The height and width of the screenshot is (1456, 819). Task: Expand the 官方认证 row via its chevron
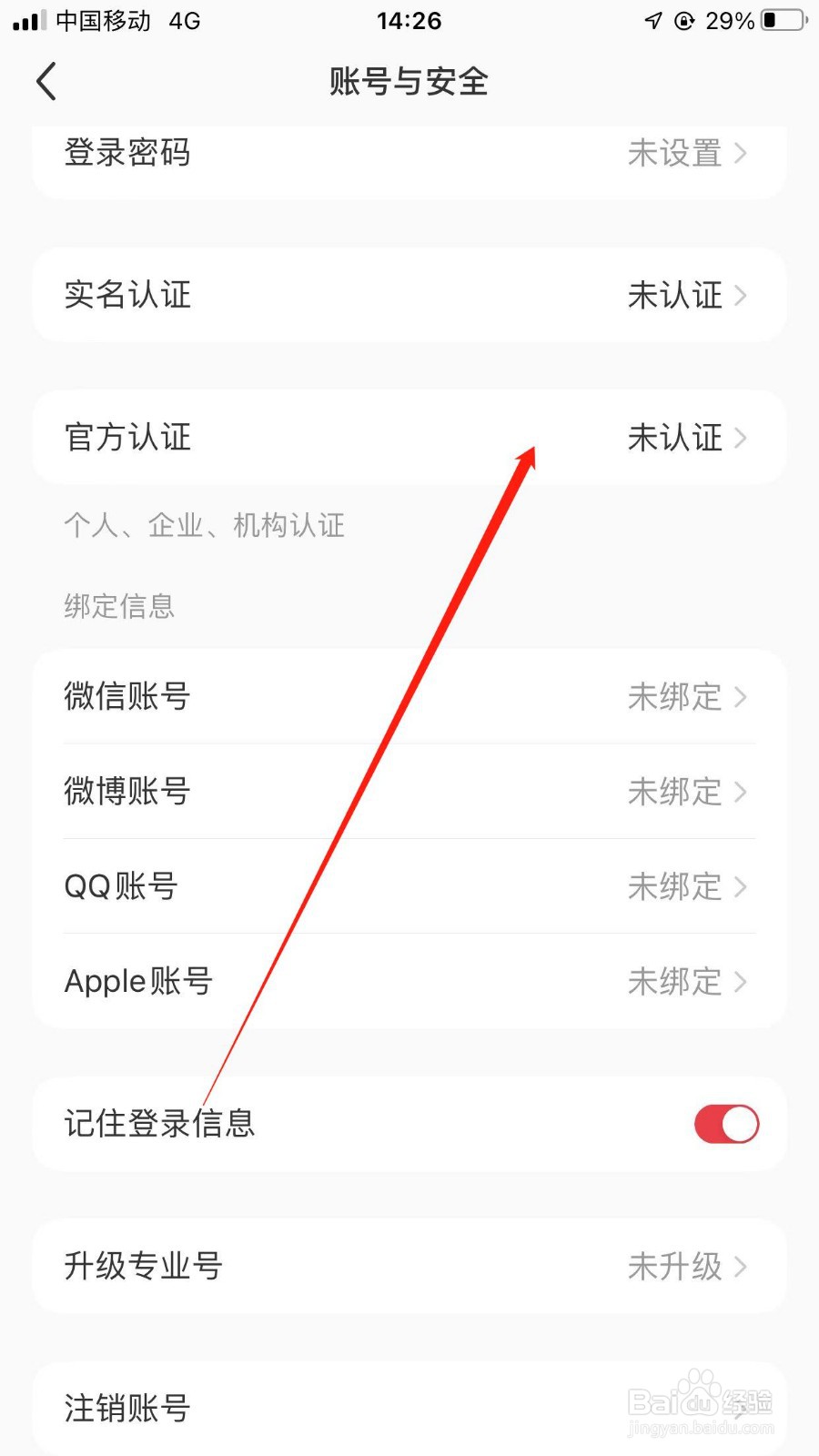pyautogui.click(x=742, y=438)
